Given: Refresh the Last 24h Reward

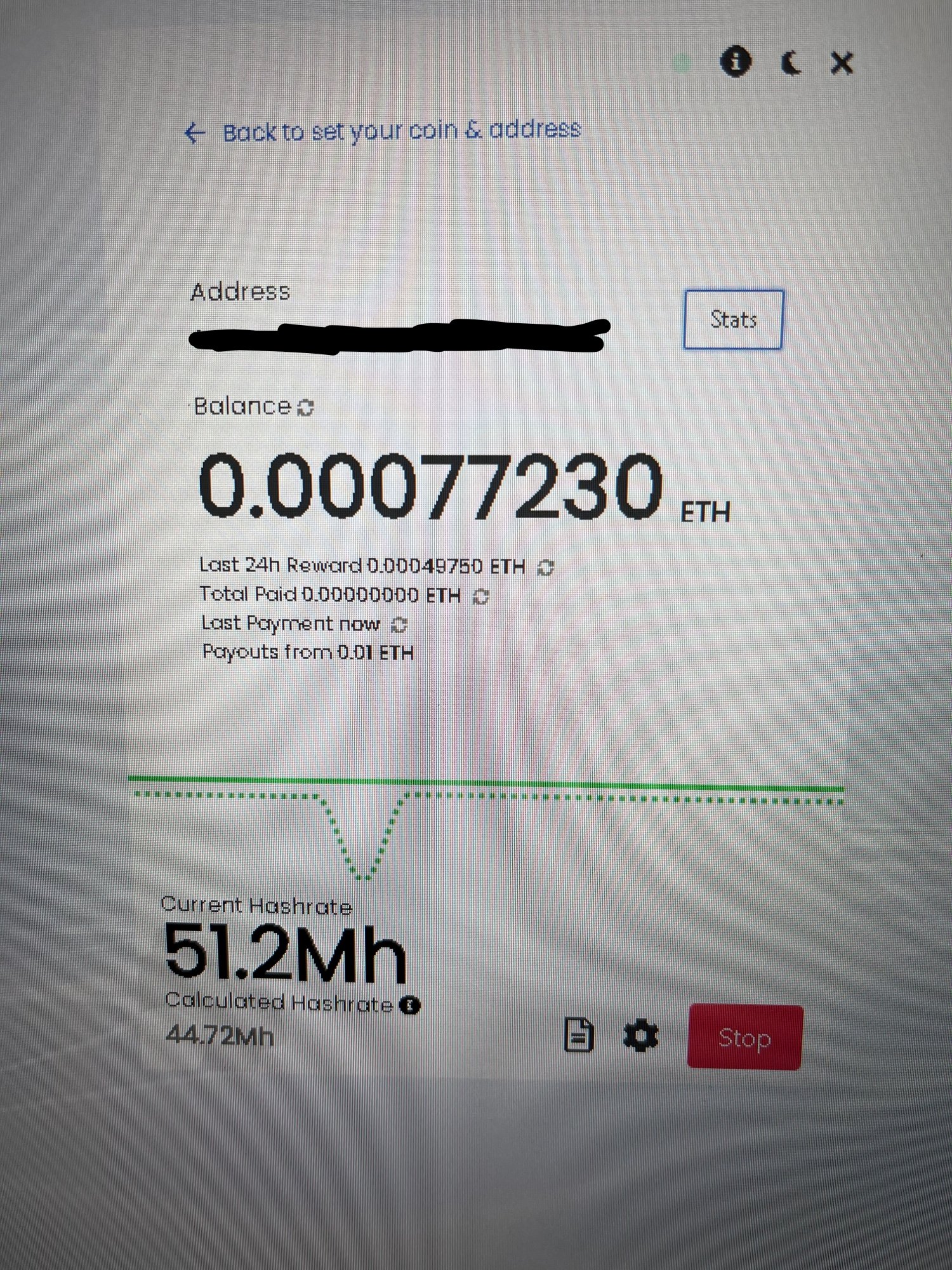Looking at the screenshot, I should 545,568.
